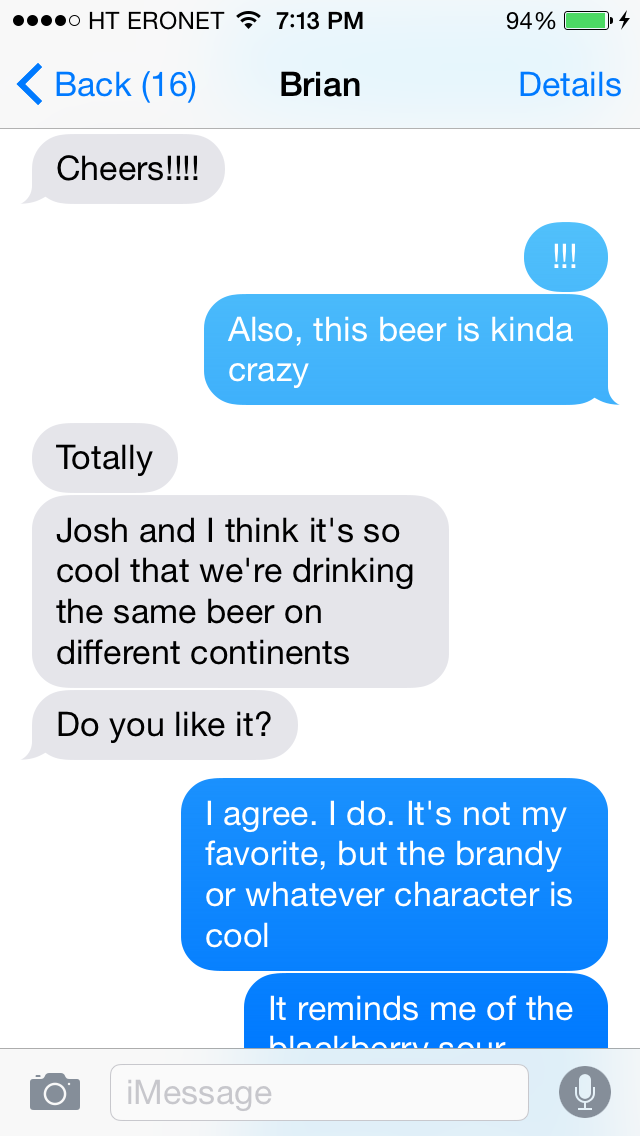Viewport: 640px width, 1136px height.
Task: Focus the iMessage text field
Action: (319, 1092)
